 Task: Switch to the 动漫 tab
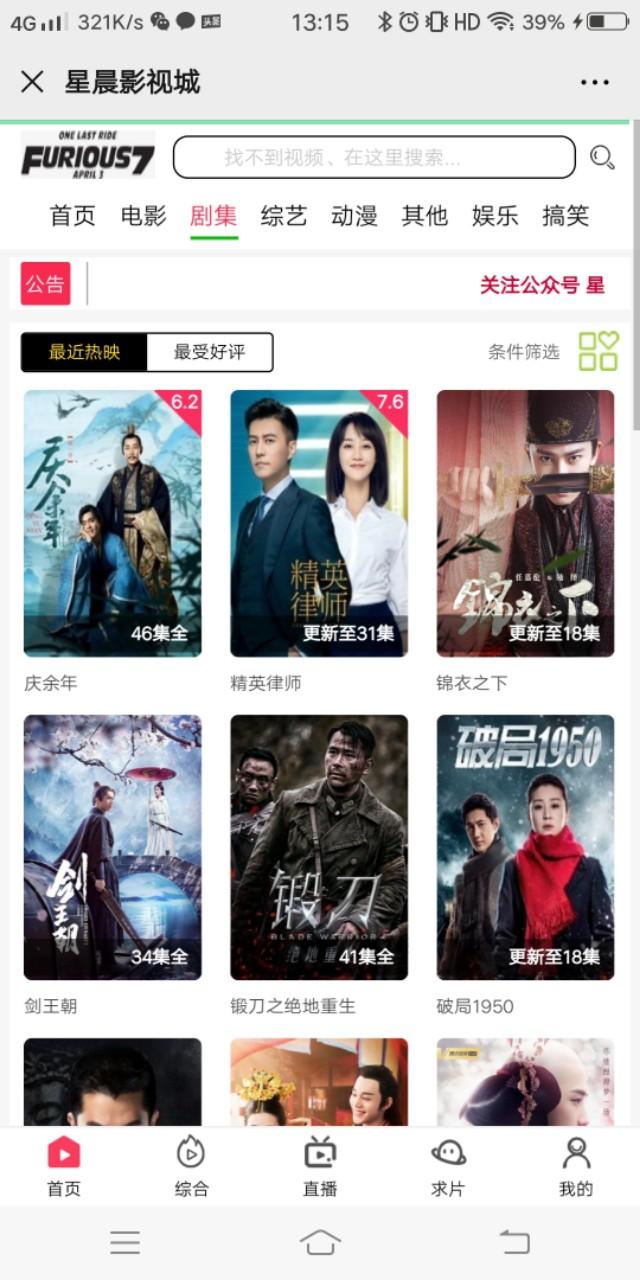click(354, 215)
